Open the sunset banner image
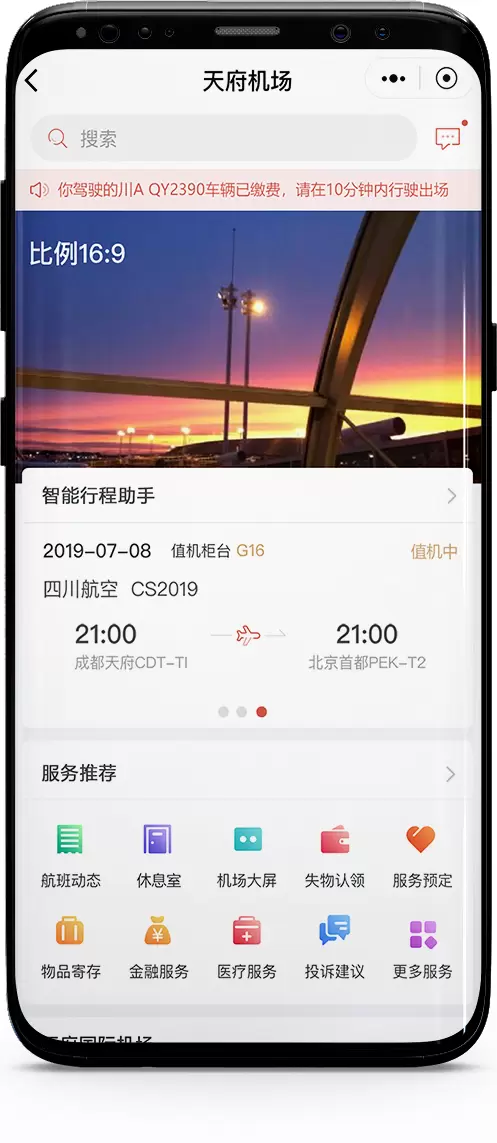This screenshot has height=1143, width=497. [x=248, y=339]
